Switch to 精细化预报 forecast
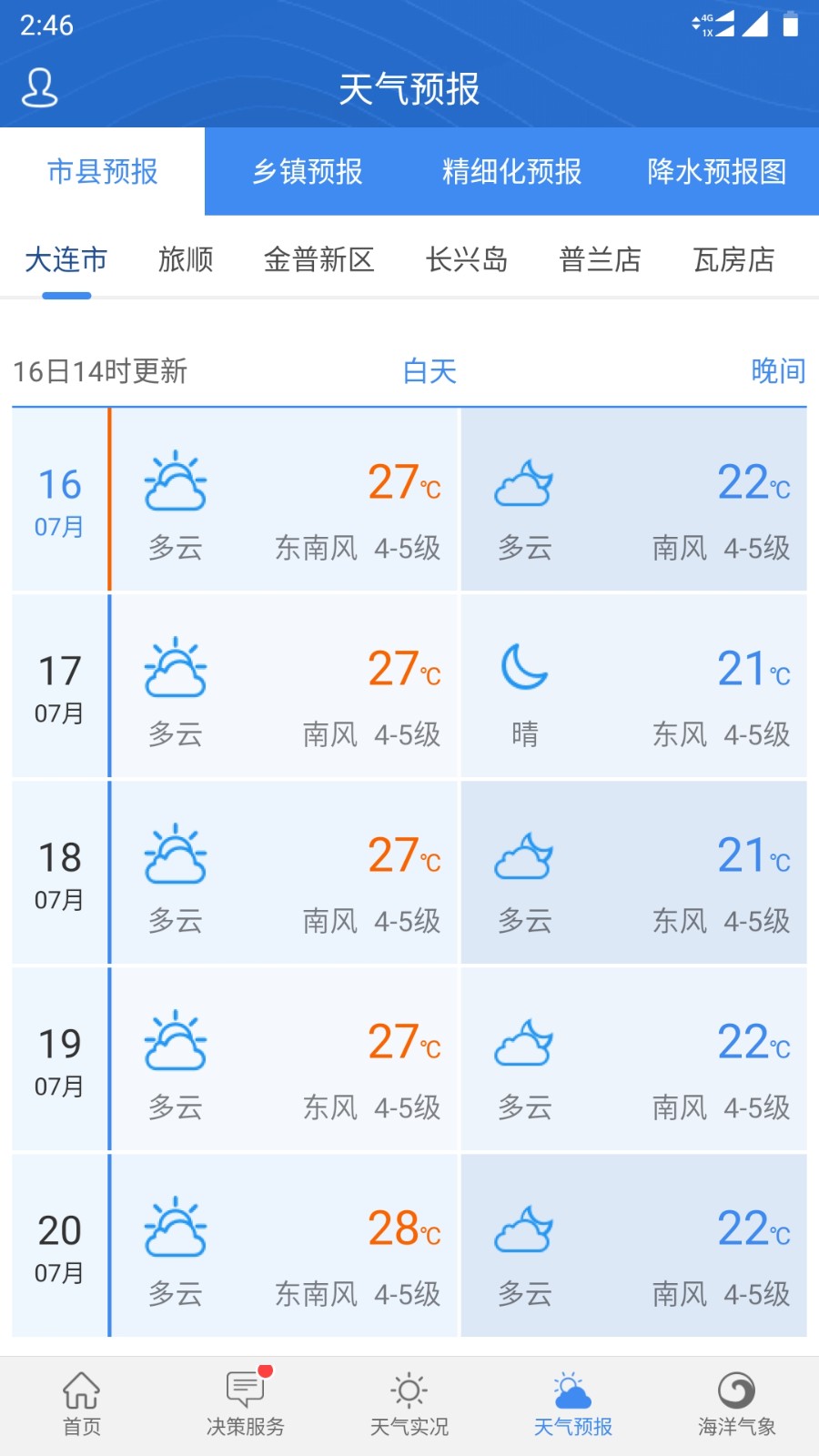 511,171
